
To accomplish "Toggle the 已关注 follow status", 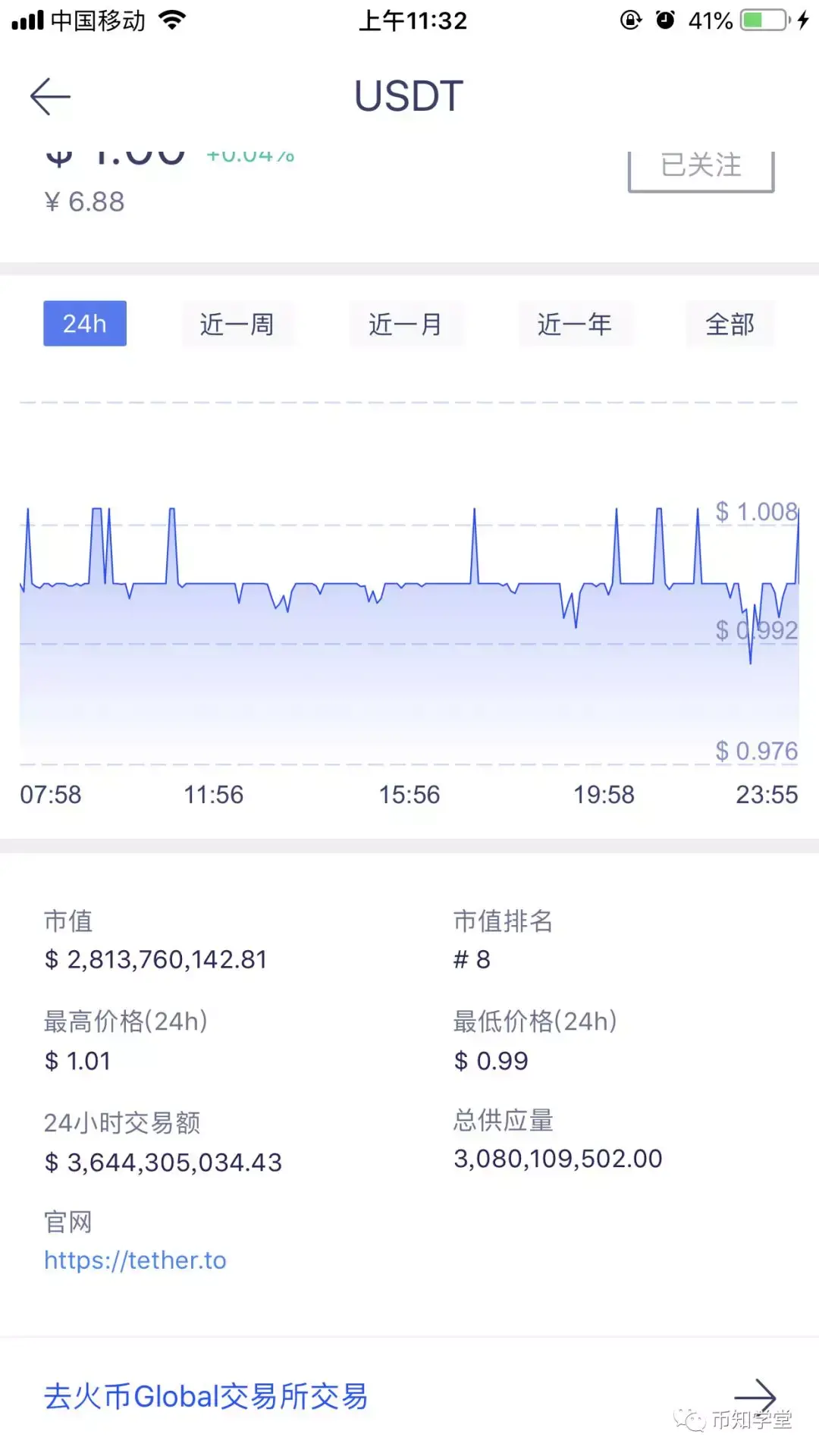I will [x=699, y=167].
